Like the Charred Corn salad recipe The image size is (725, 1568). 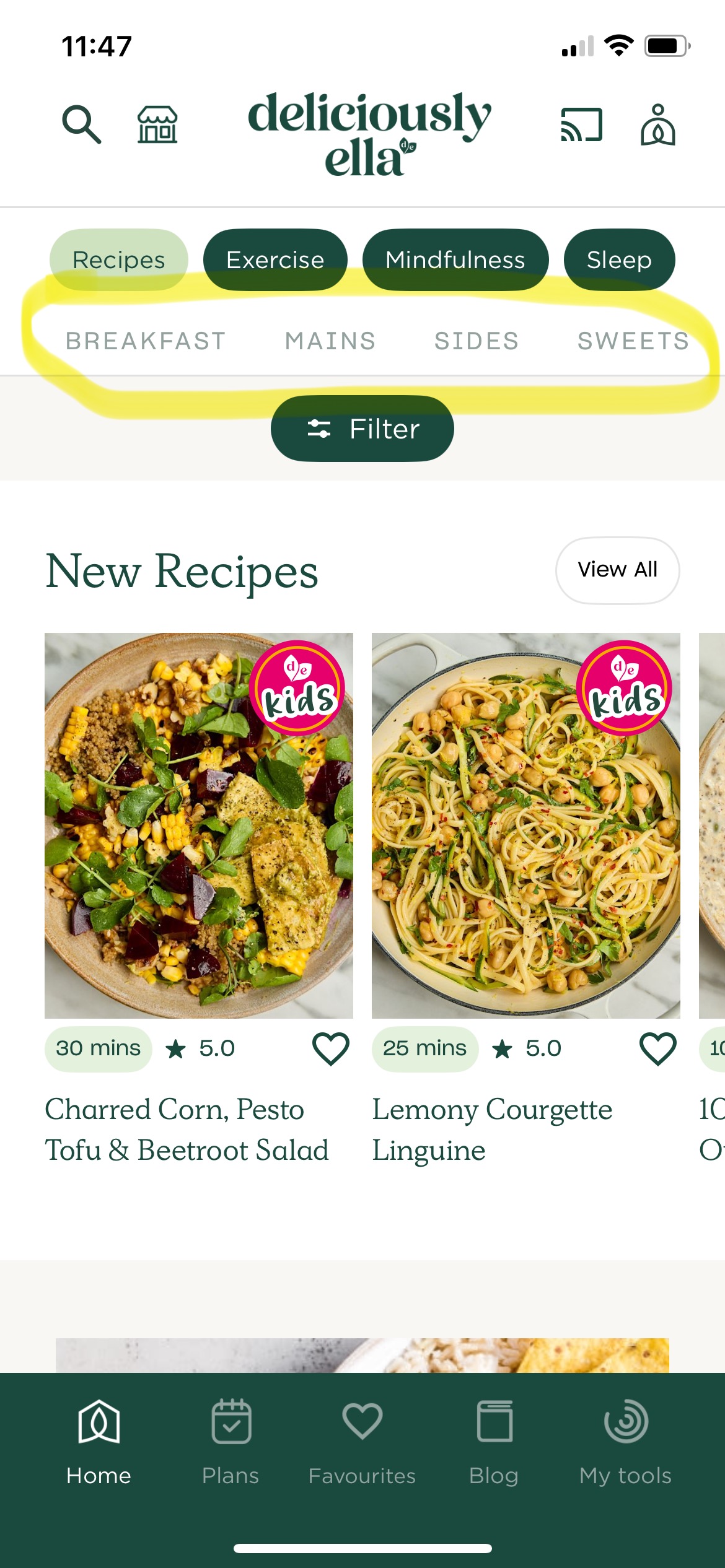coord(331,1048)
